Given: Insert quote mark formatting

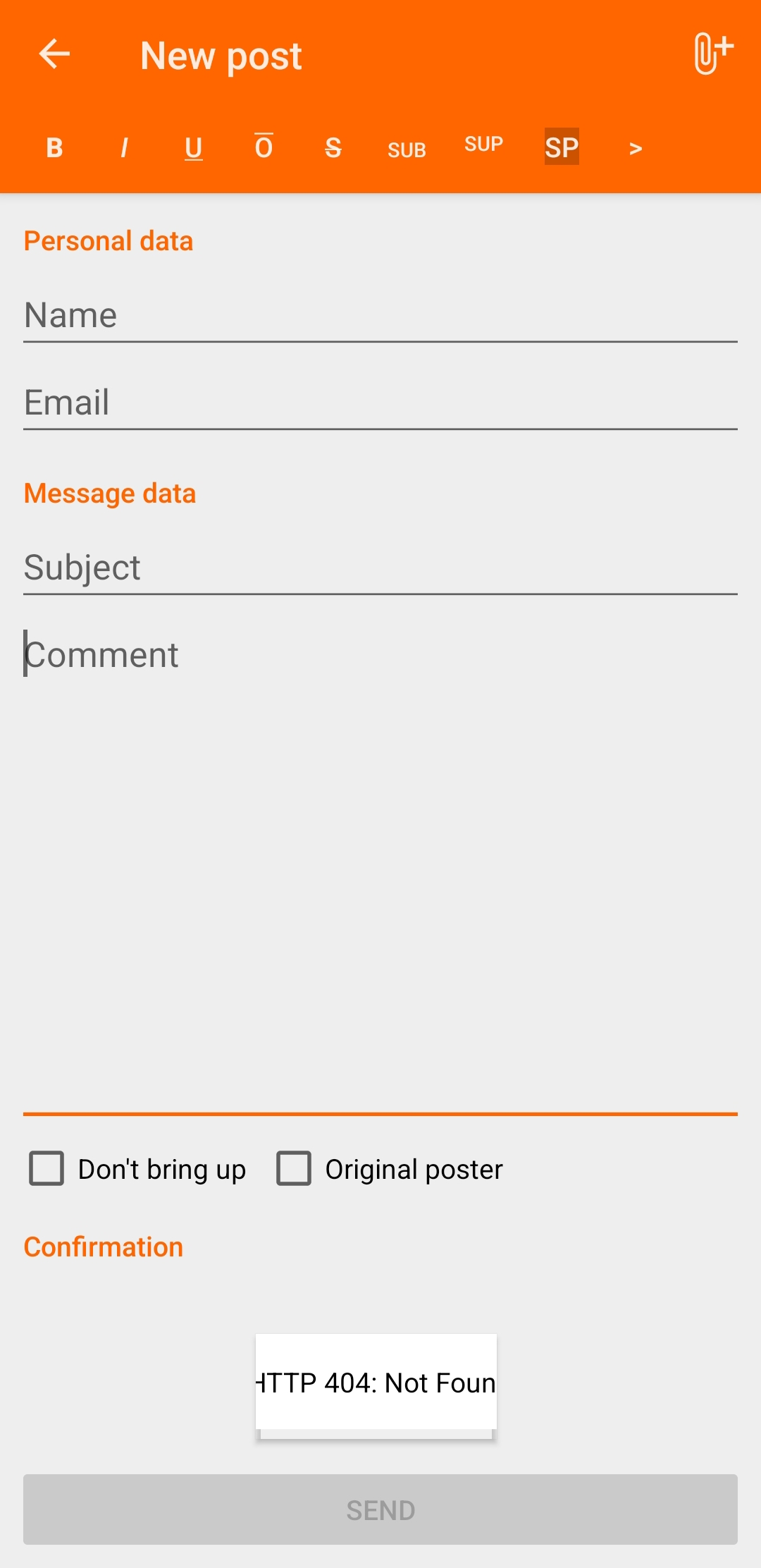Looking at the screenshot, I should click(x=636, y=148).
